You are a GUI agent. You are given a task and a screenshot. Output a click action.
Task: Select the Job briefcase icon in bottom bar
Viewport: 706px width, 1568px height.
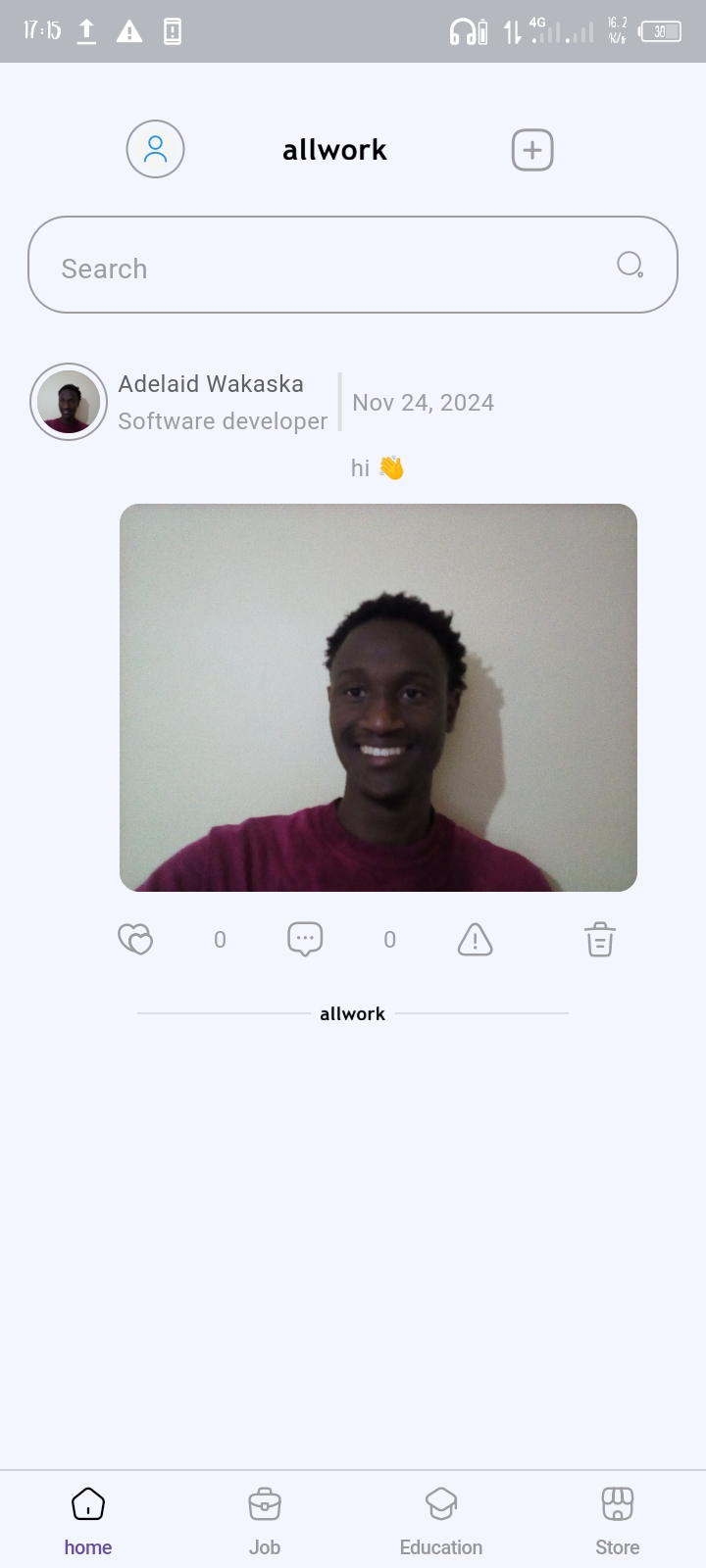pyautogui.click(x=264, y=1503)
